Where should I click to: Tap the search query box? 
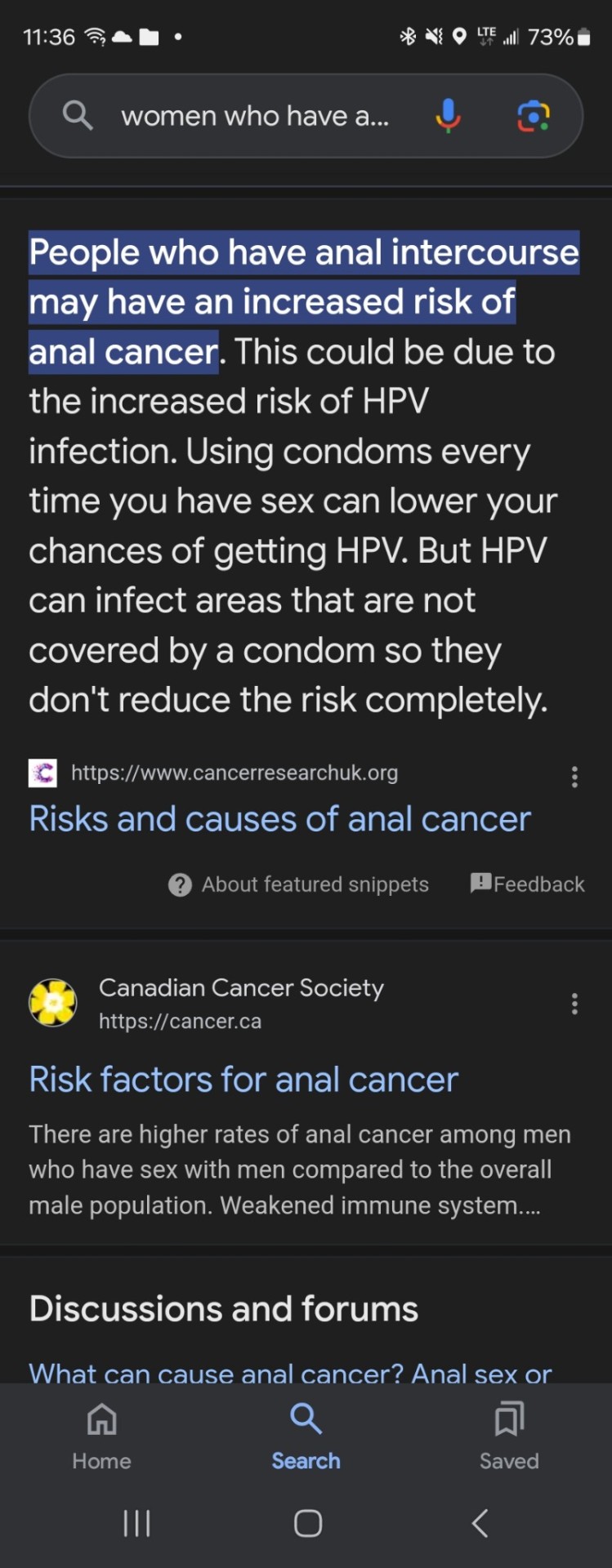[255, 116]
